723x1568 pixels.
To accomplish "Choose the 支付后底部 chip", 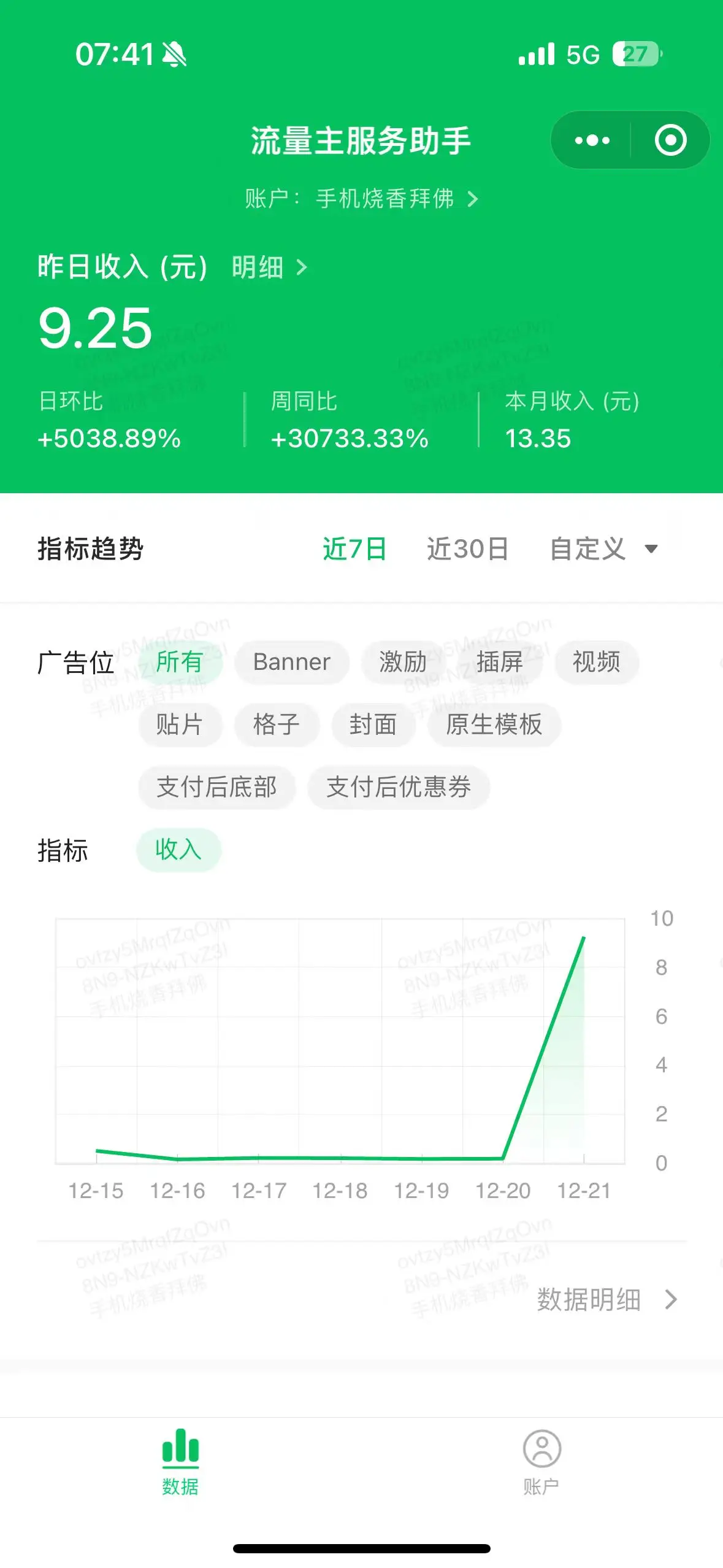I will tap(216, 787).
